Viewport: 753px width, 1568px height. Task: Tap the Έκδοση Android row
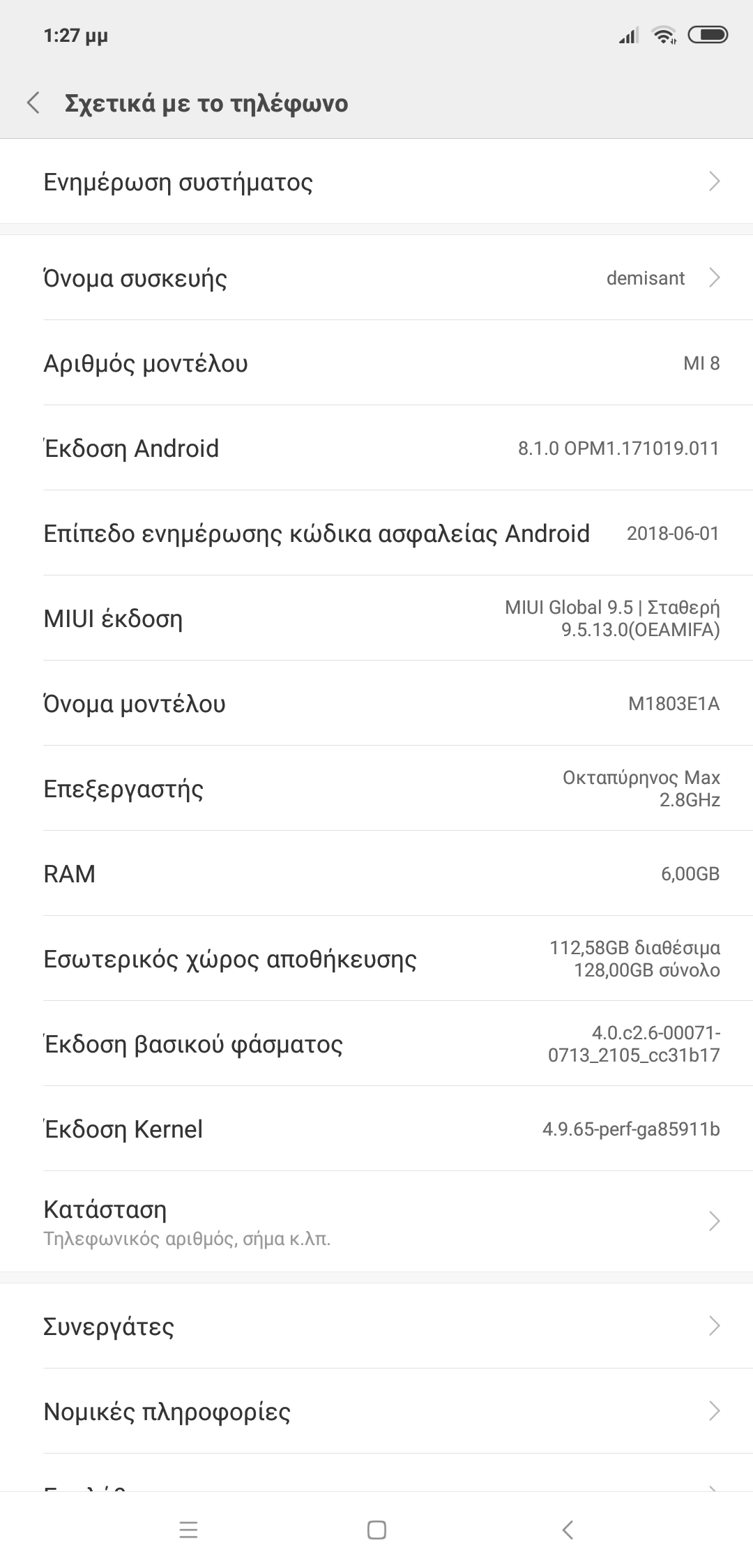(x=376, y=448)
